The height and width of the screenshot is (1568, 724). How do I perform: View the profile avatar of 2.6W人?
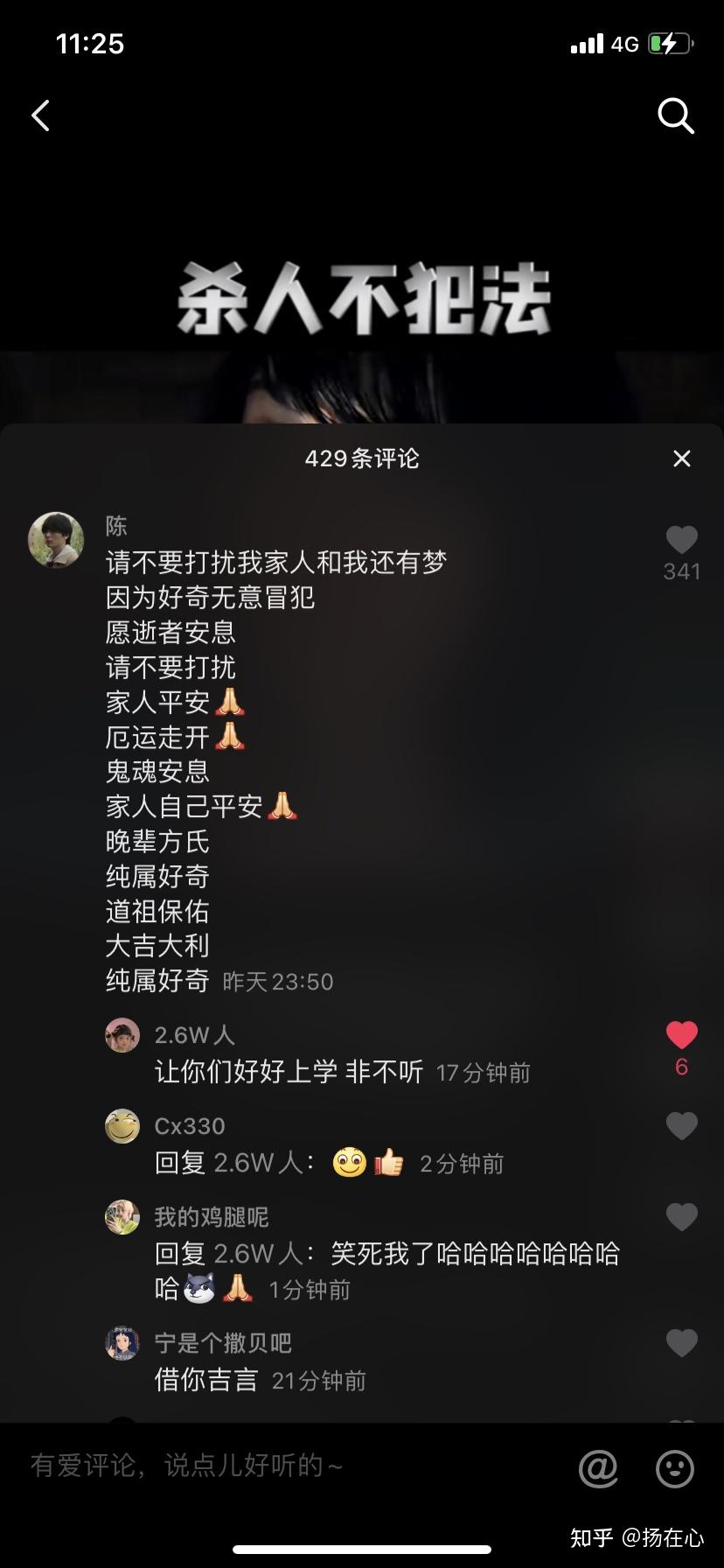(122, 1035)
